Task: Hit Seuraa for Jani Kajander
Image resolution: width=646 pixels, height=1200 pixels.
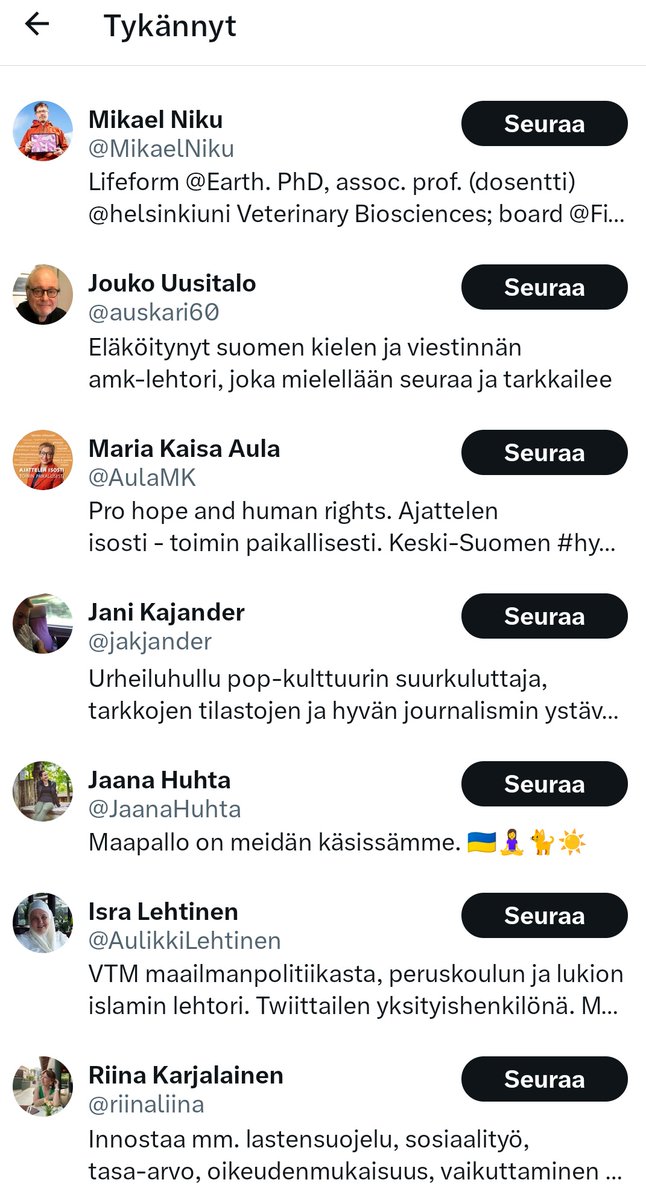Action: [x=544, y=617]
